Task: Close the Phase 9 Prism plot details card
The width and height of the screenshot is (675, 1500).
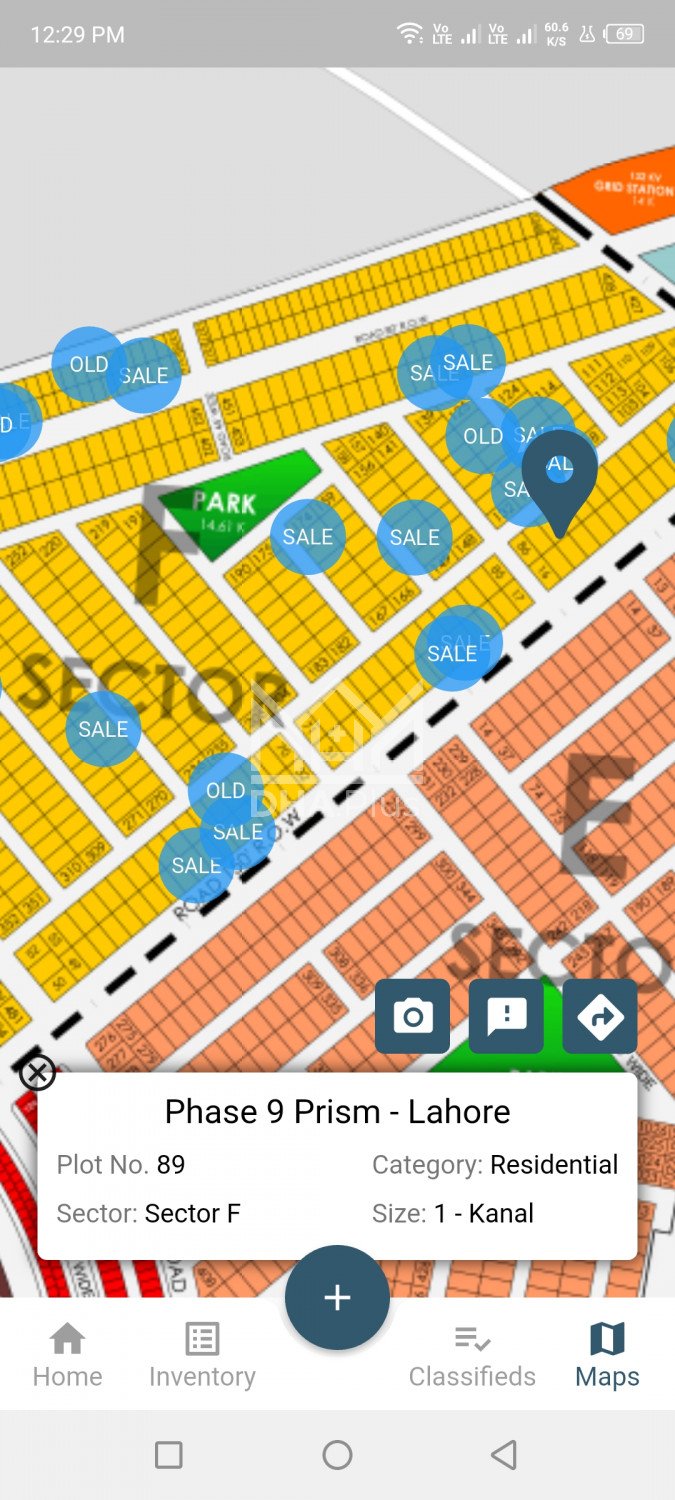Action: (37, 1074)
